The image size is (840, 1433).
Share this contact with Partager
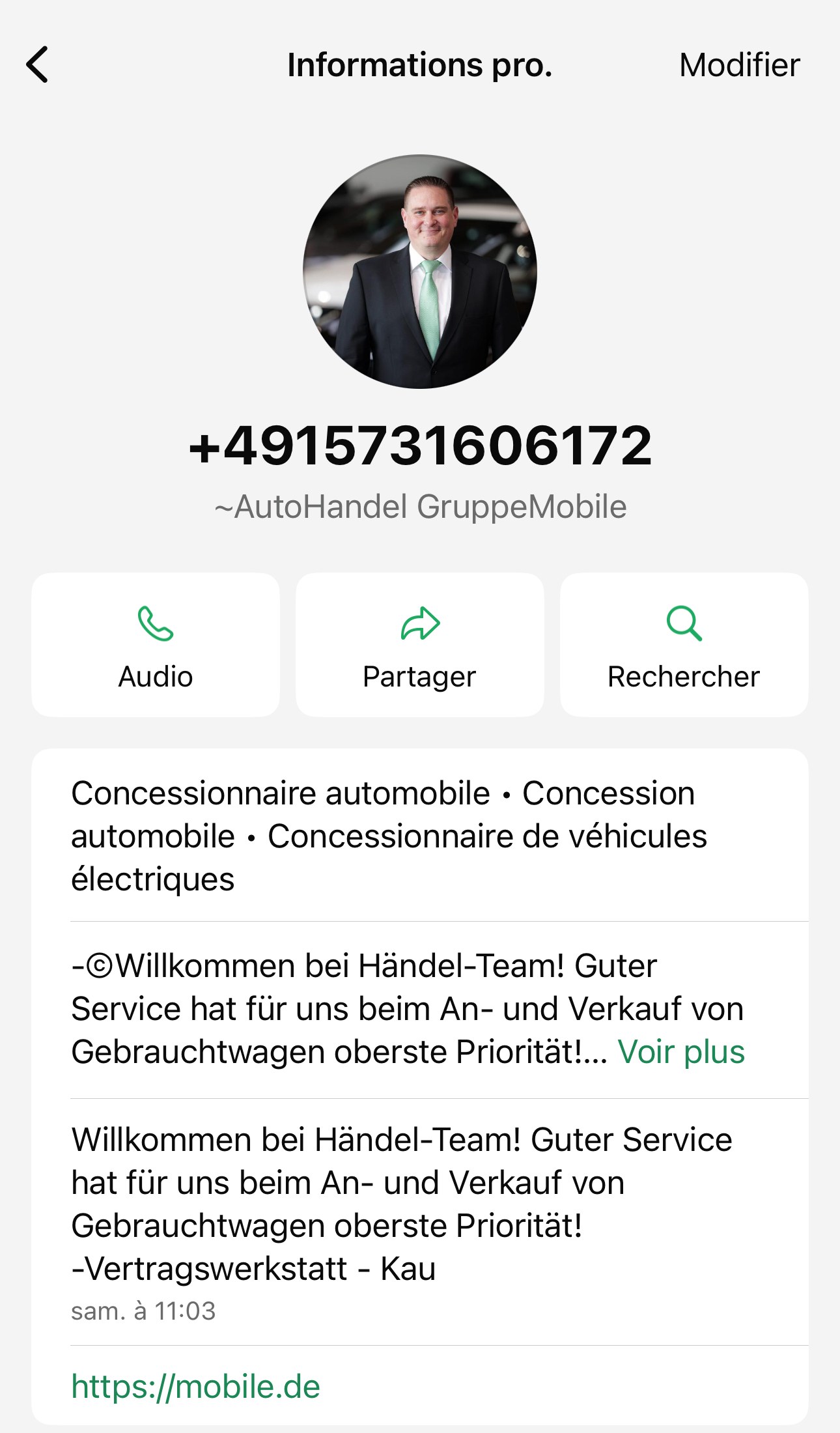click(420, 645)
